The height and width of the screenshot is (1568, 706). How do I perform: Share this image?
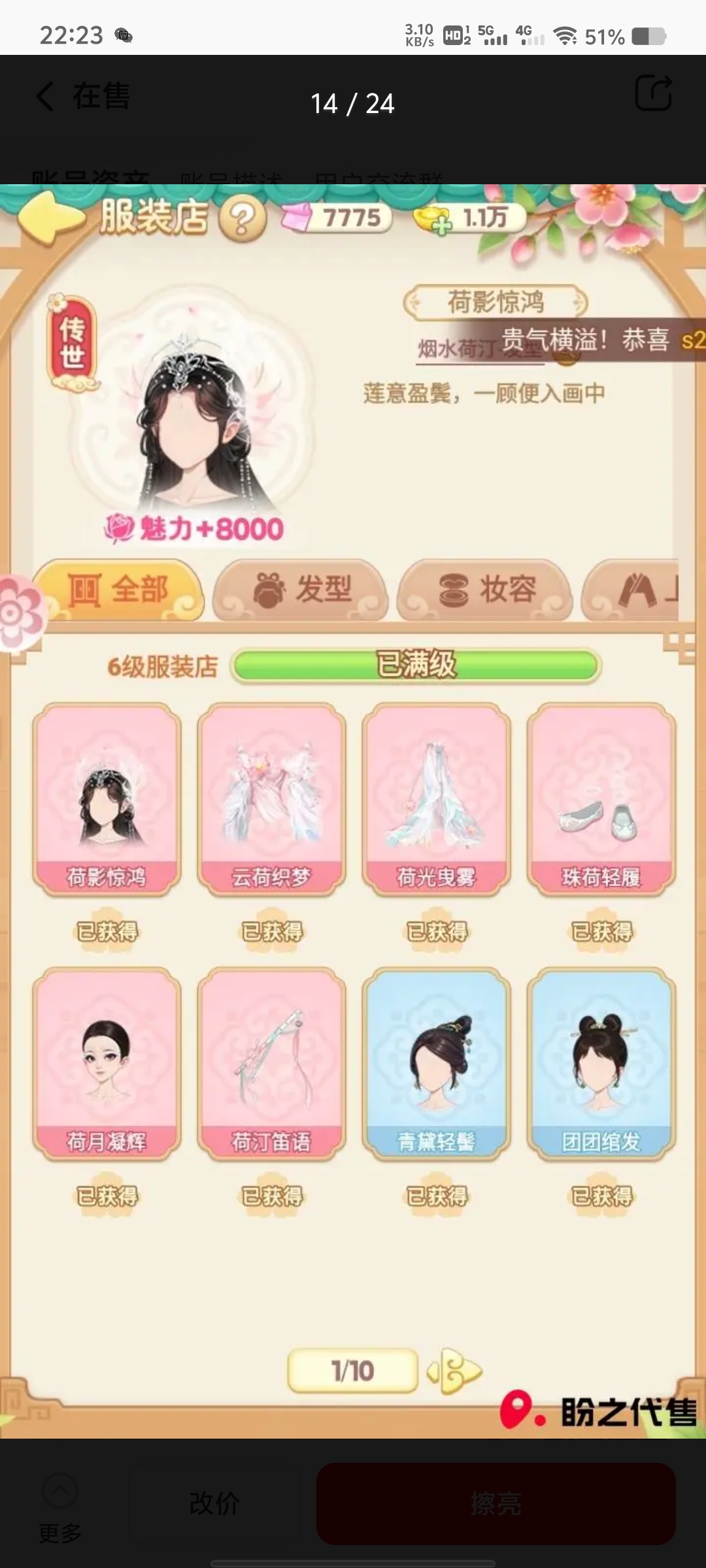653,93
